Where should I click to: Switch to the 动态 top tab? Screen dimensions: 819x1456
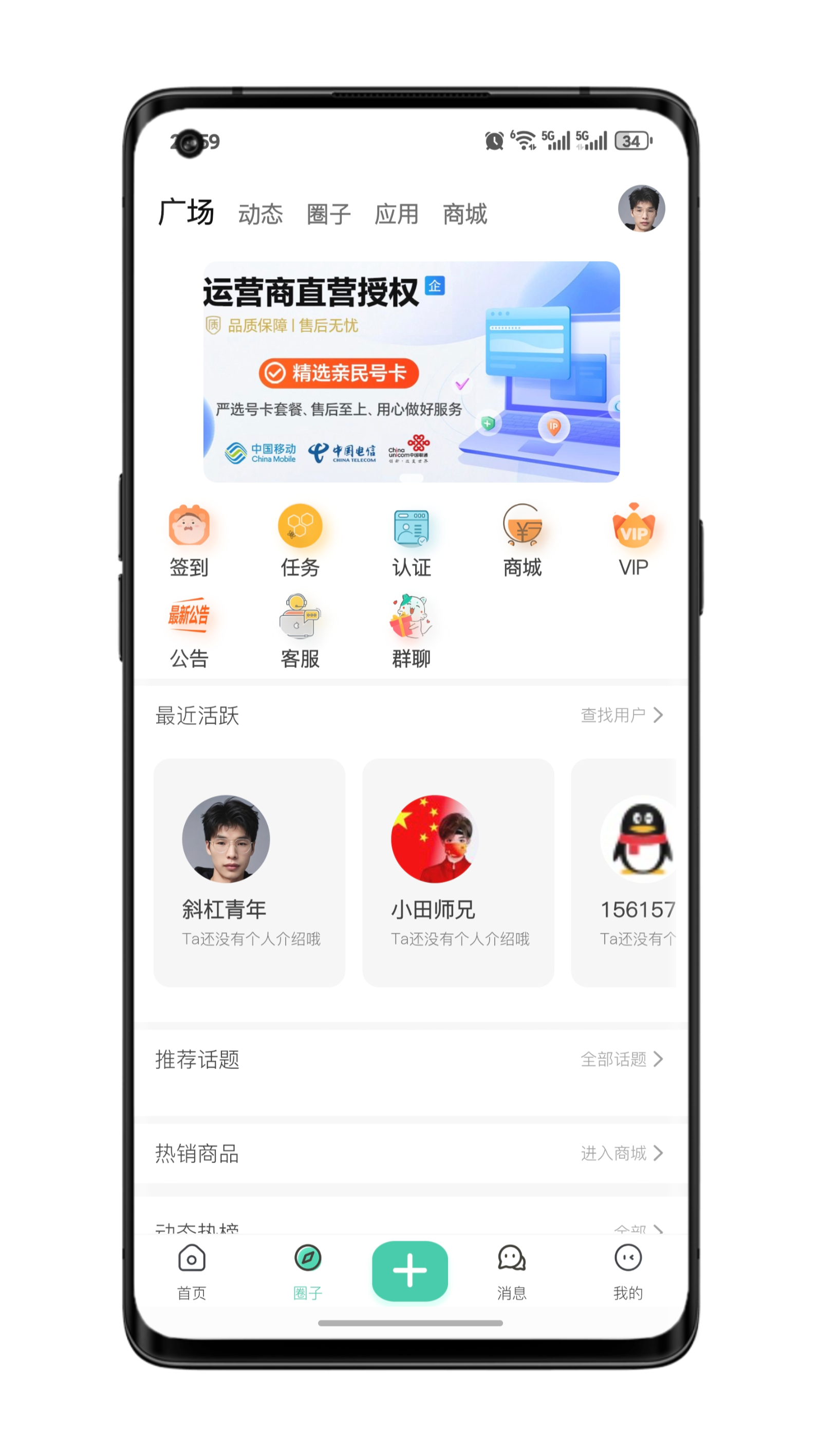(260, 214)
